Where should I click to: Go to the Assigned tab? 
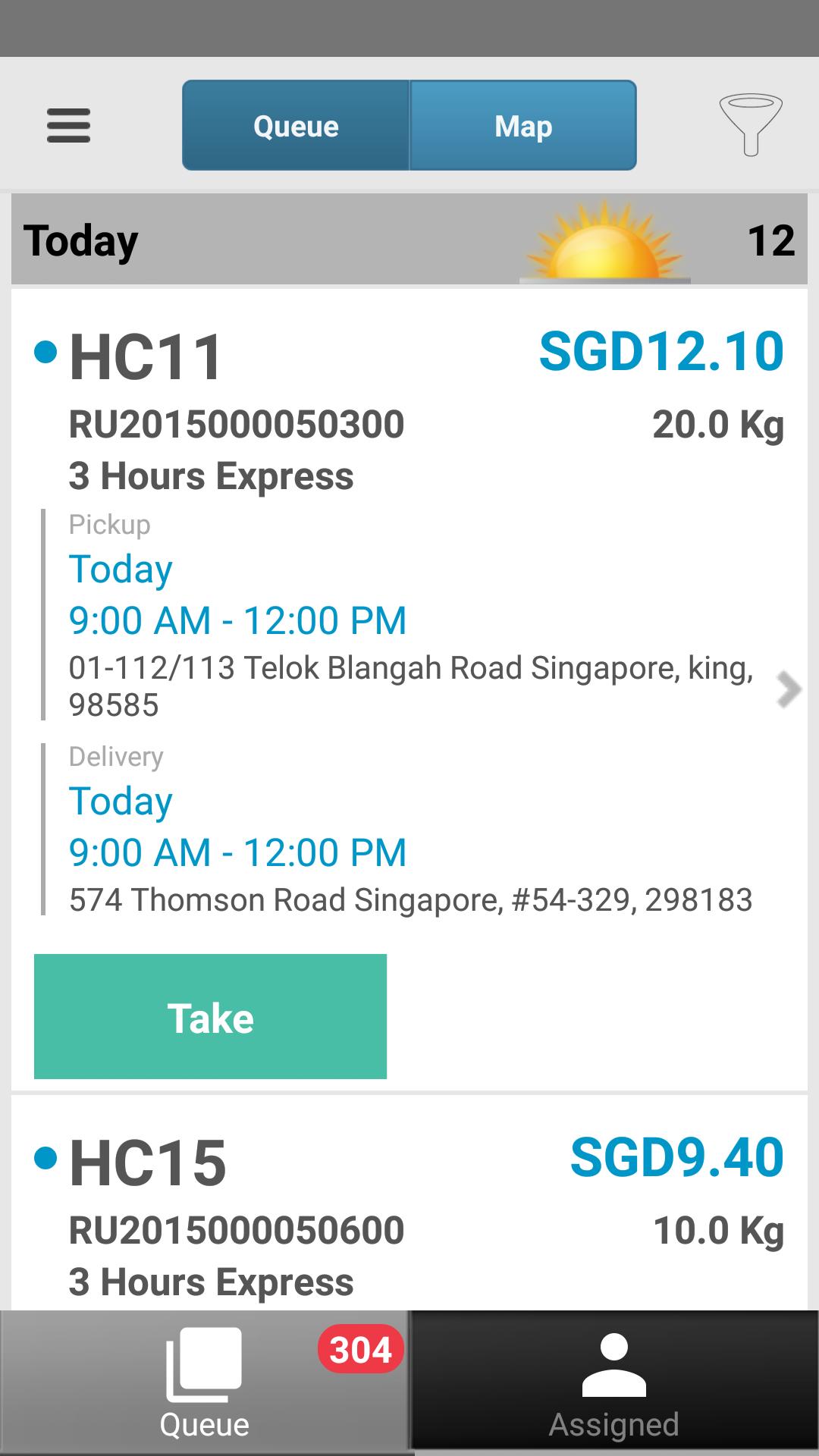(614, 1383)
